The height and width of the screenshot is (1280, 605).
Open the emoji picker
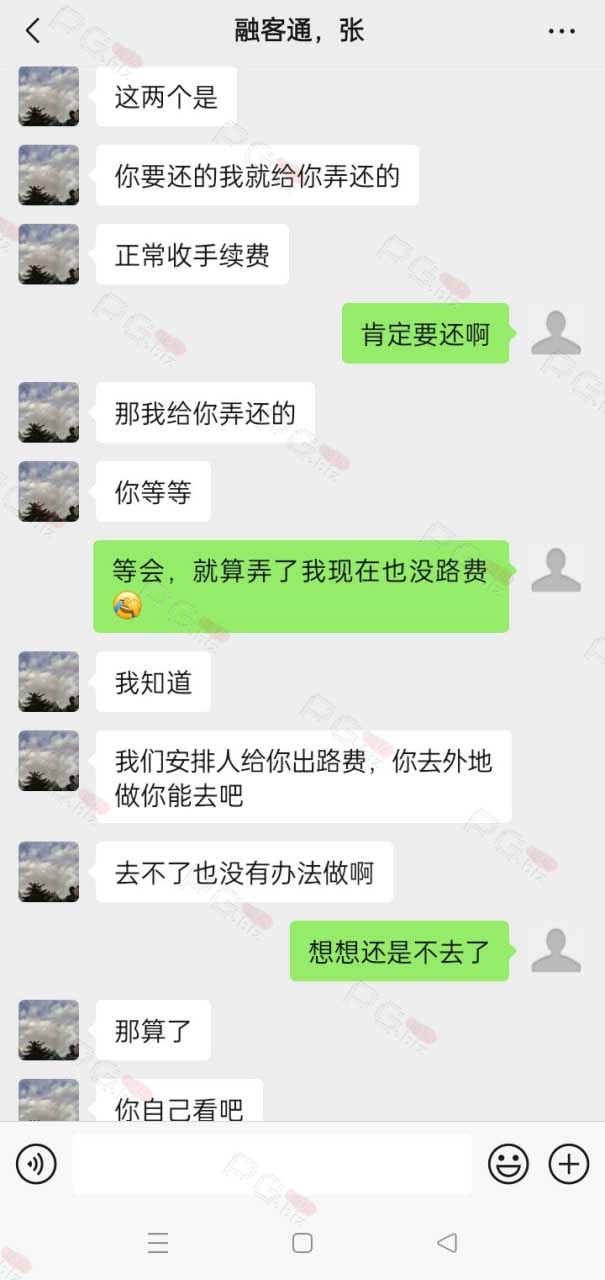(x=508, y=1164)
